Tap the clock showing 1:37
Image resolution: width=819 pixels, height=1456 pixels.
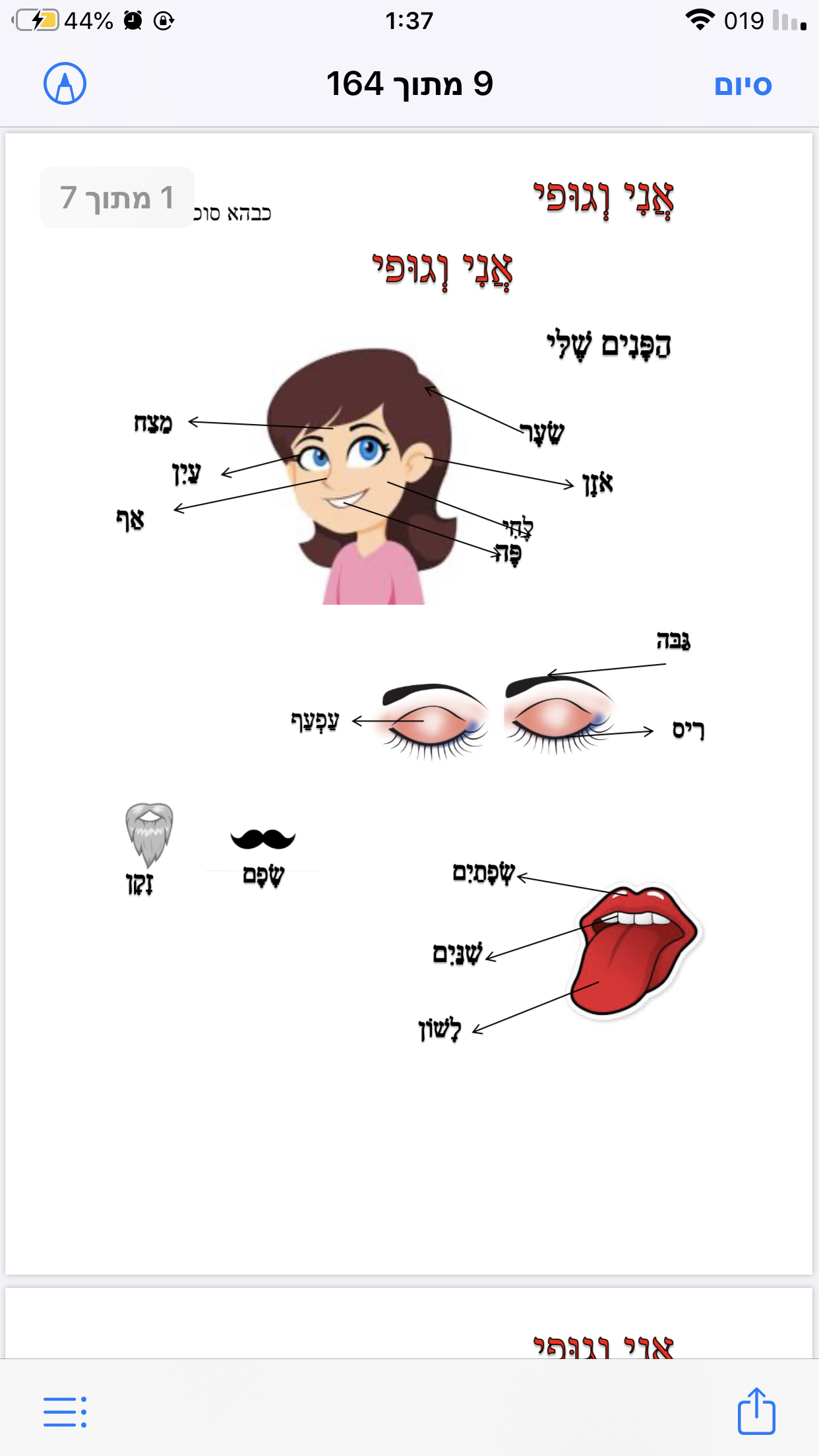409,20
